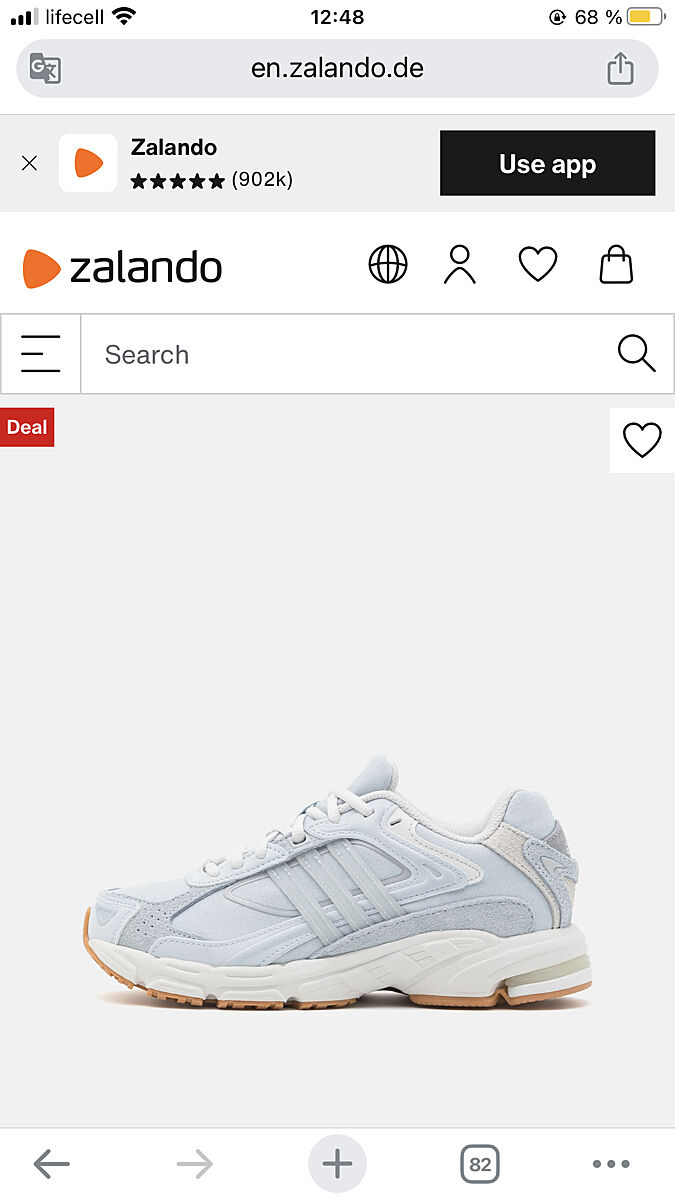Tap the page translate icon

click(x=45, y=69)
